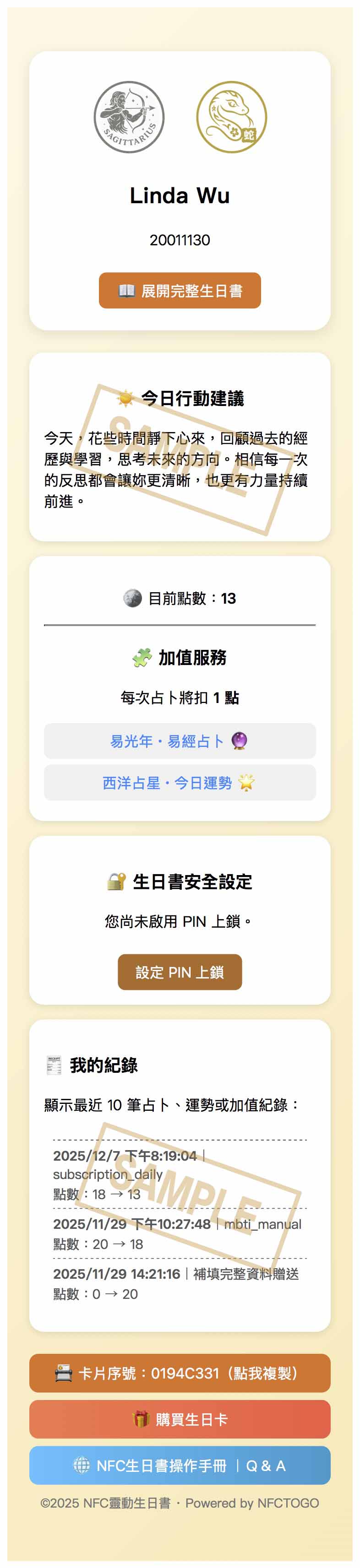Open NFC生日書操作手冊 Q & A
Image resolution: width=360 pixels, height=1568 pixels.
(180, 1466)
